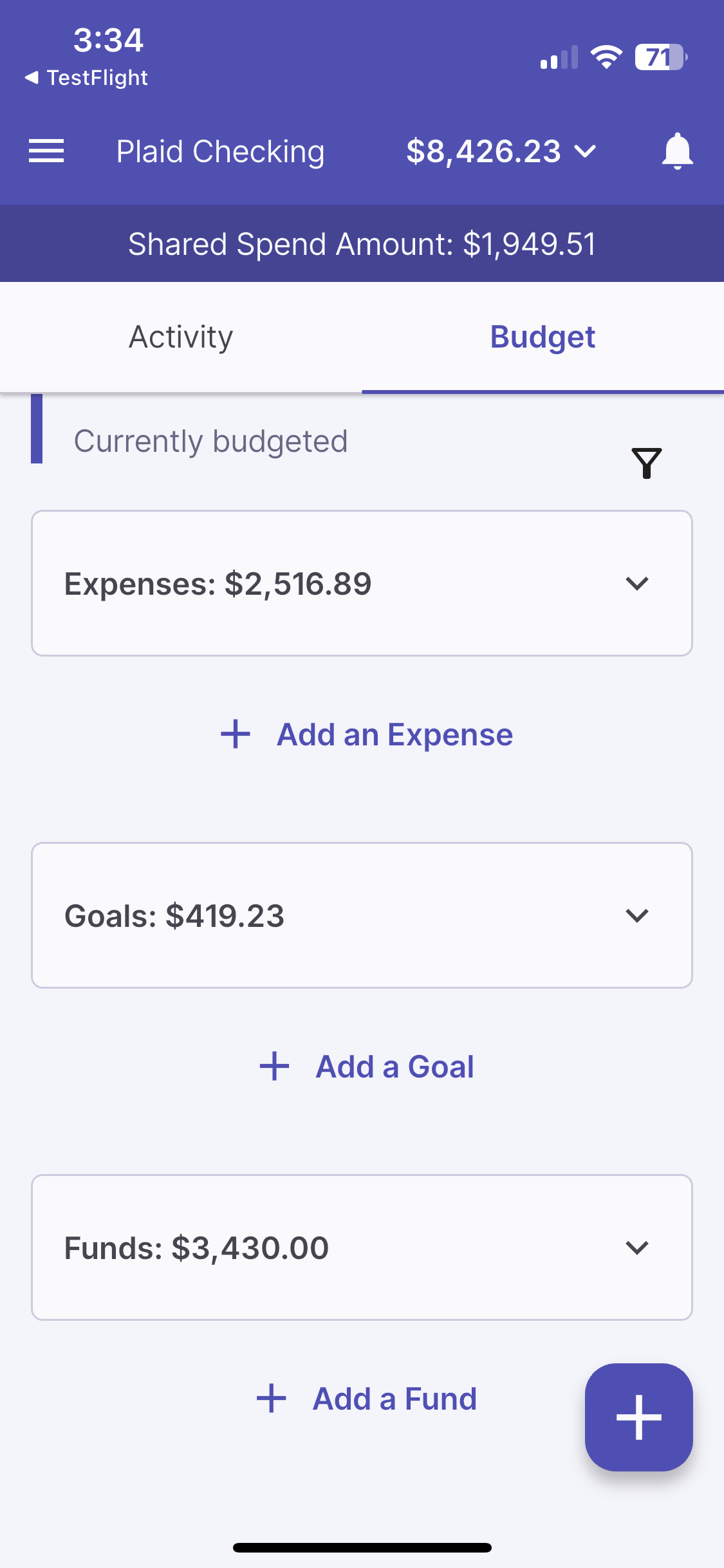Image resolution: width=724 pixels, height=1568 pixels.
Task: Tap Add an Expense
Action: tap(367, 734)
